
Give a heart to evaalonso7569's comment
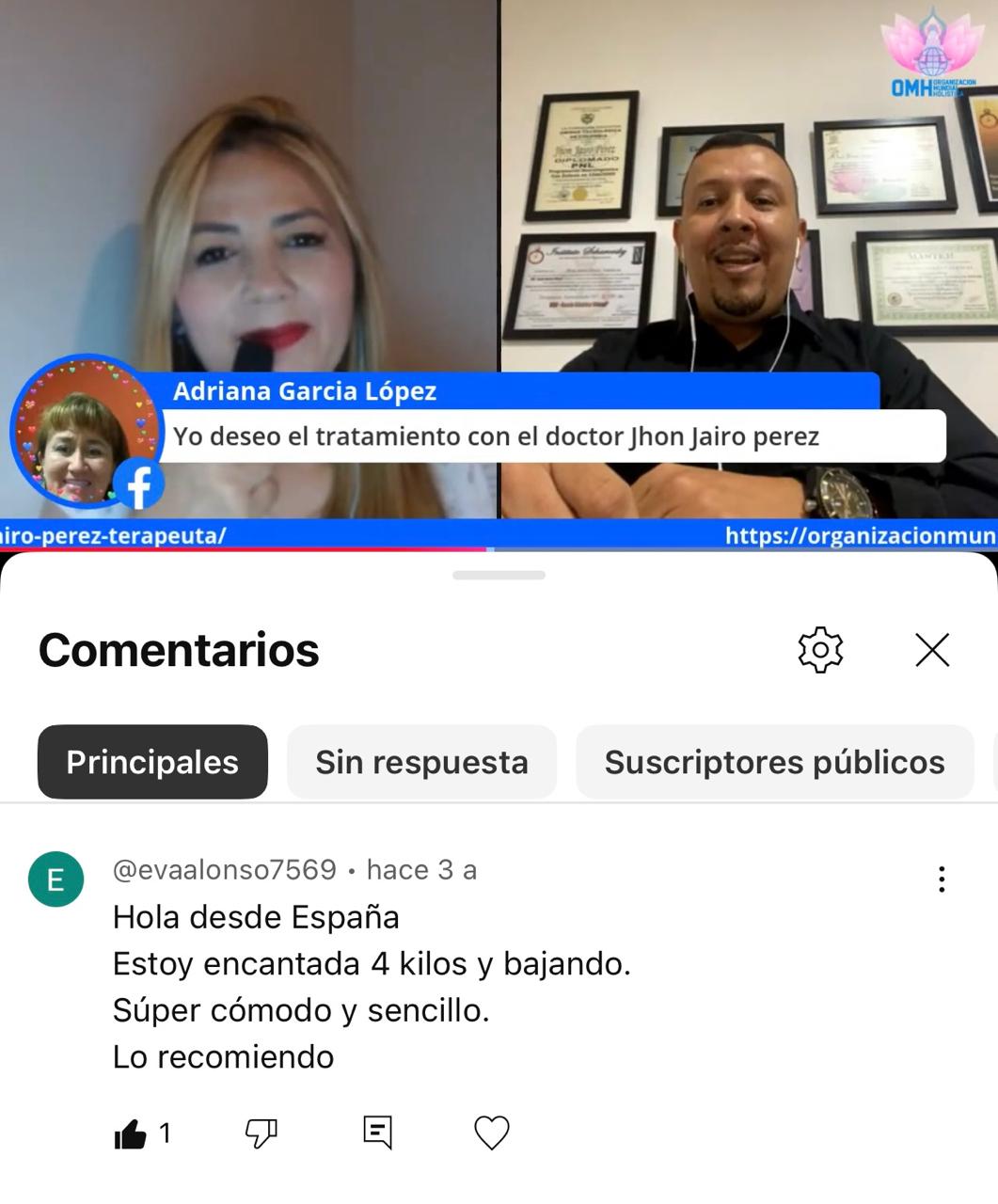pos(491,1133)
